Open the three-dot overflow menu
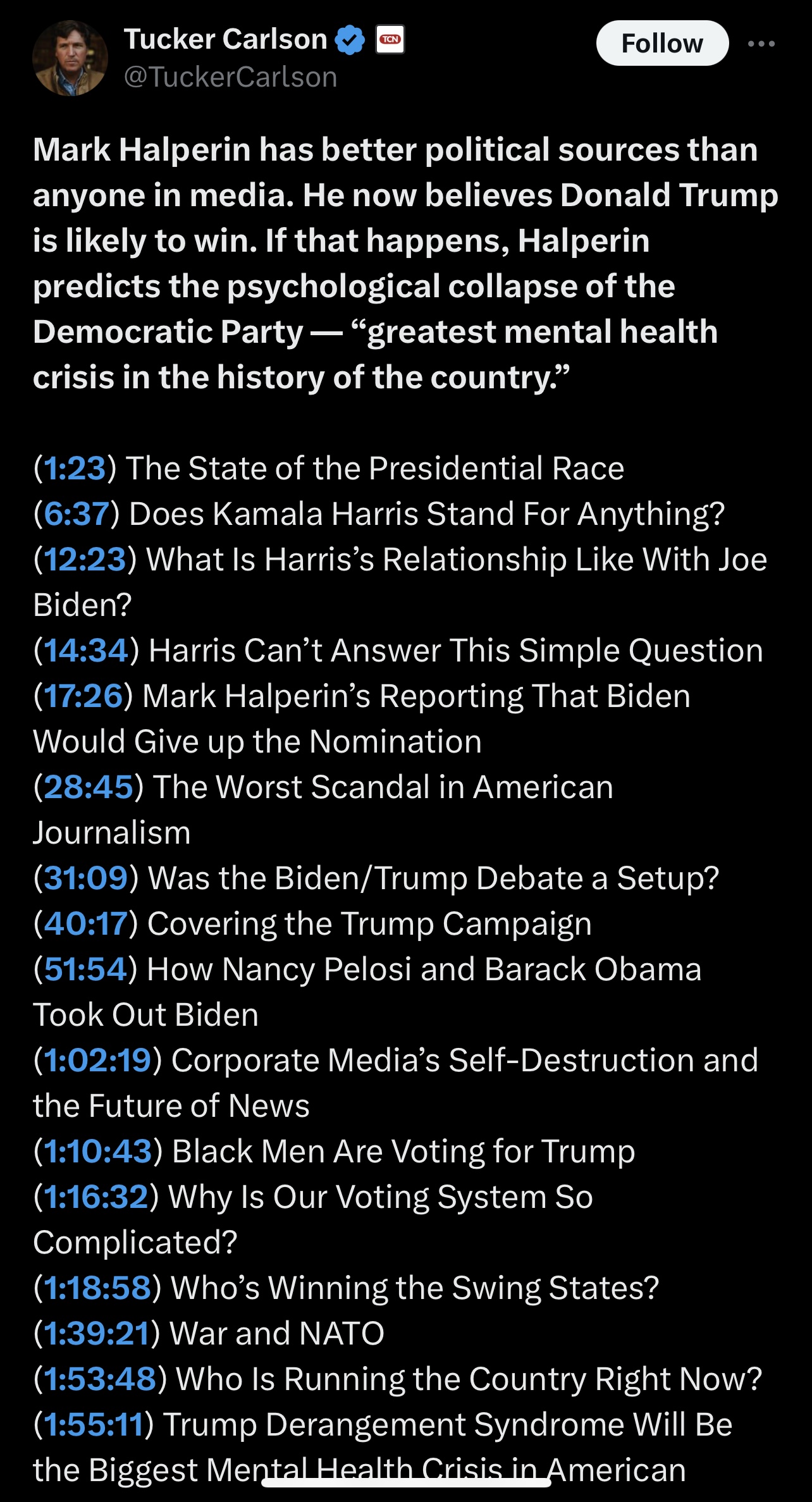 coord(761,44)
